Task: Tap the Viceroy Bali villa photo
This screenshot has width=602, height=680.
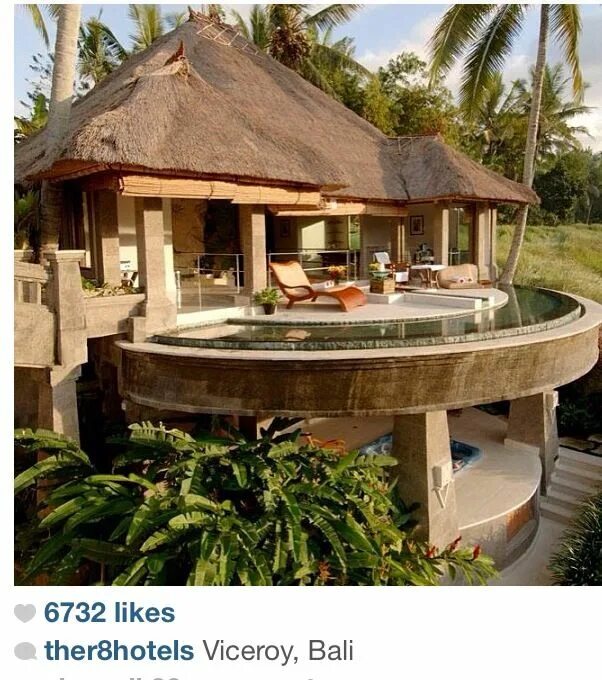Action: click(x=307, y=295)
